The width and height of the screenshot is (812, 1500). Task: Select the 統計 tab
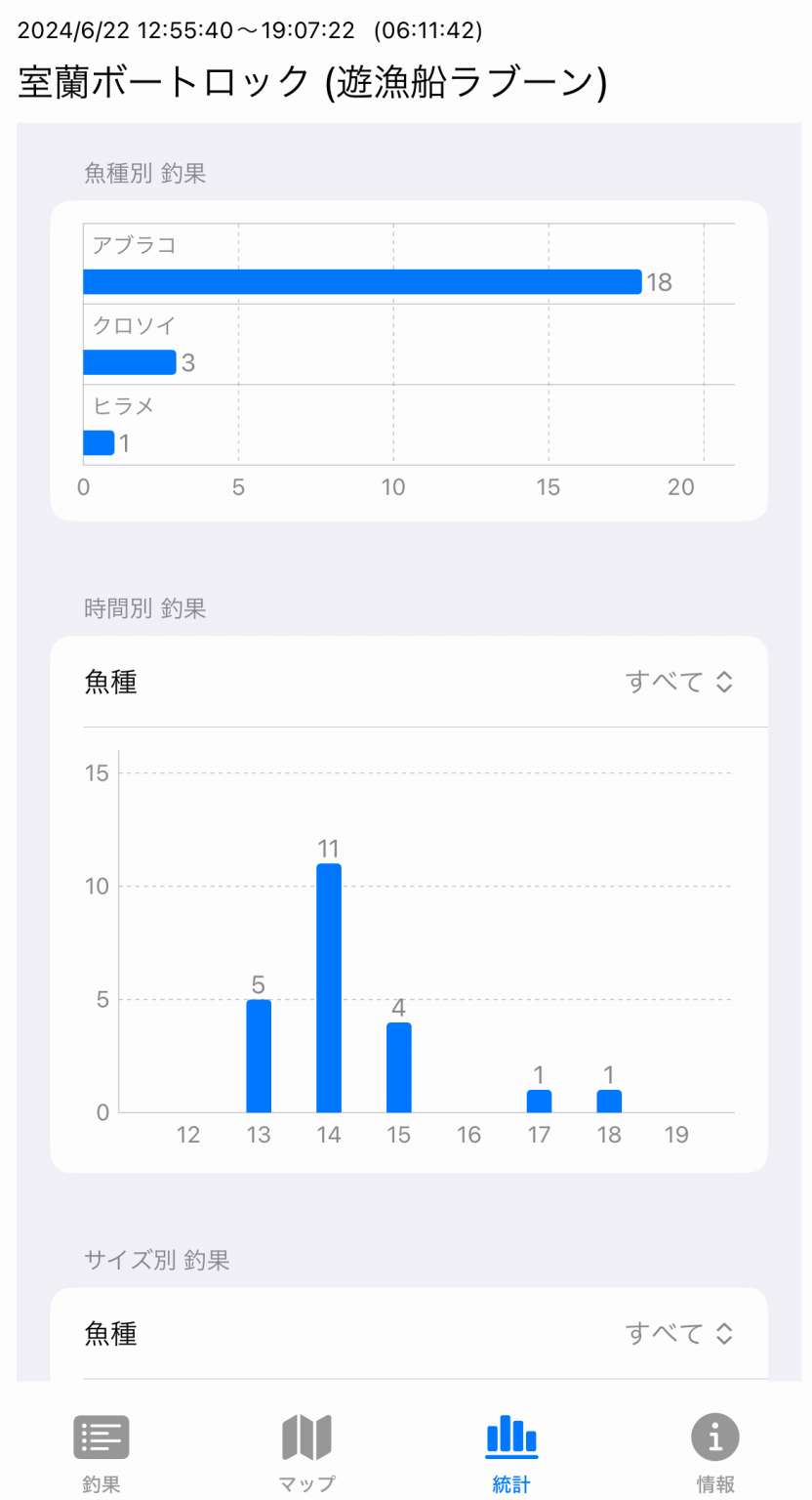click(511, 1453)
